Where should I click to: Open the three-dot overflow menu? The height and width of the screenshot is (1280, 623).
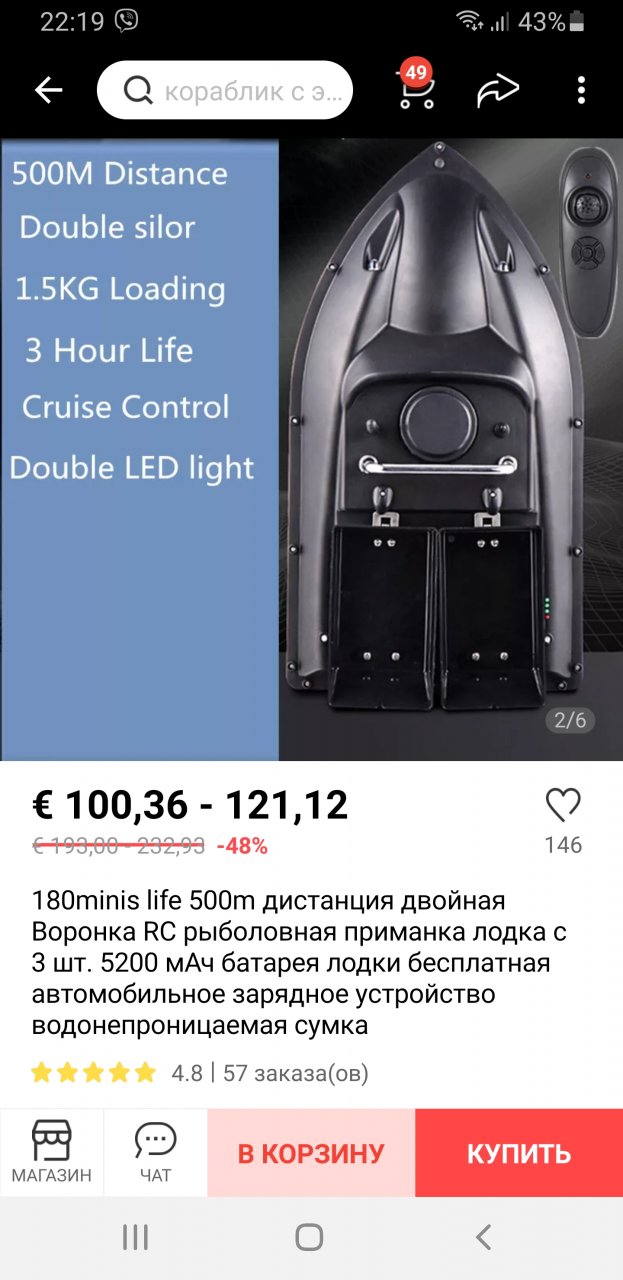(581, 90)
